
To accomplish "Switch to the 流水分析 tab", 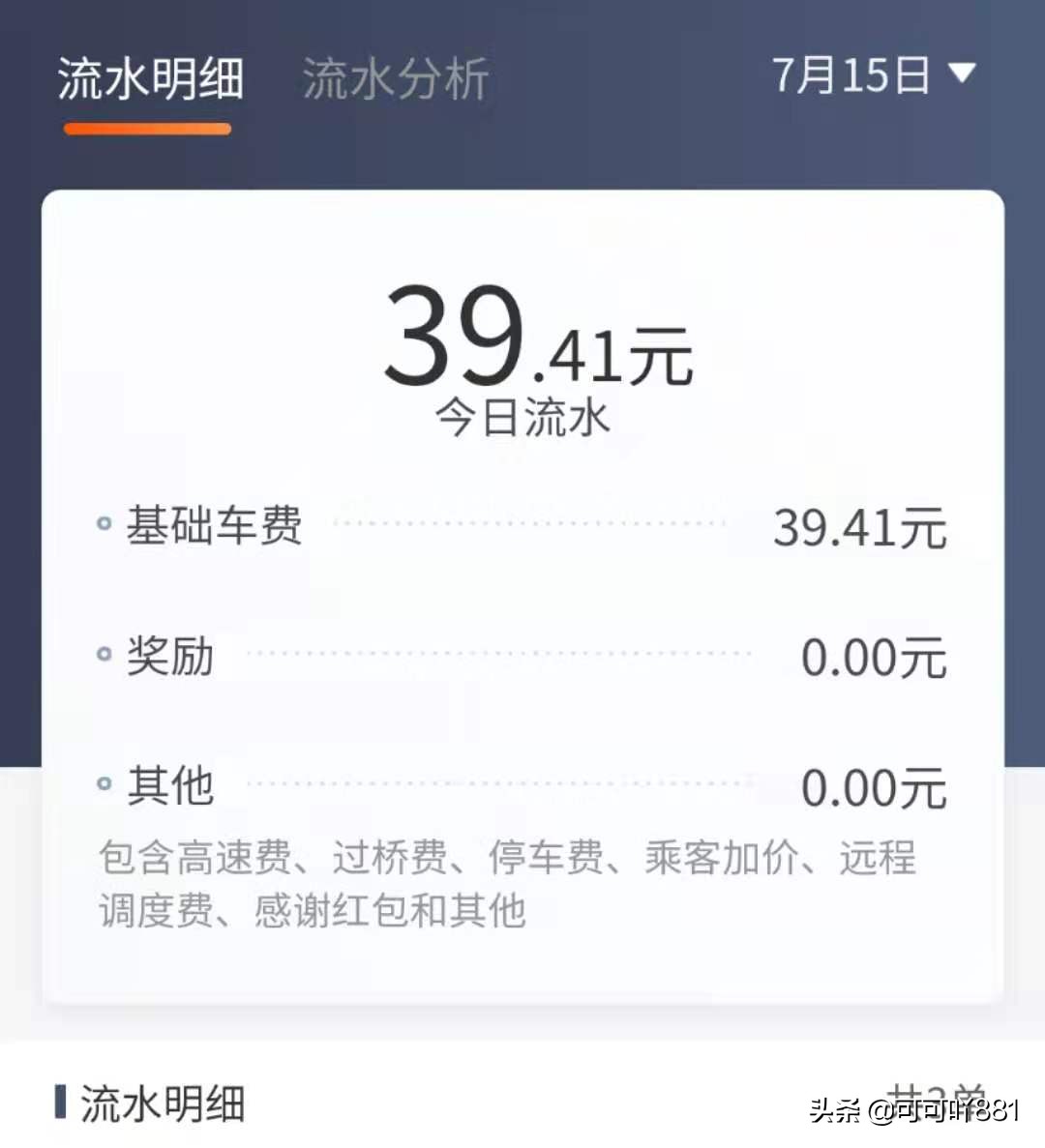I will 396,79.
